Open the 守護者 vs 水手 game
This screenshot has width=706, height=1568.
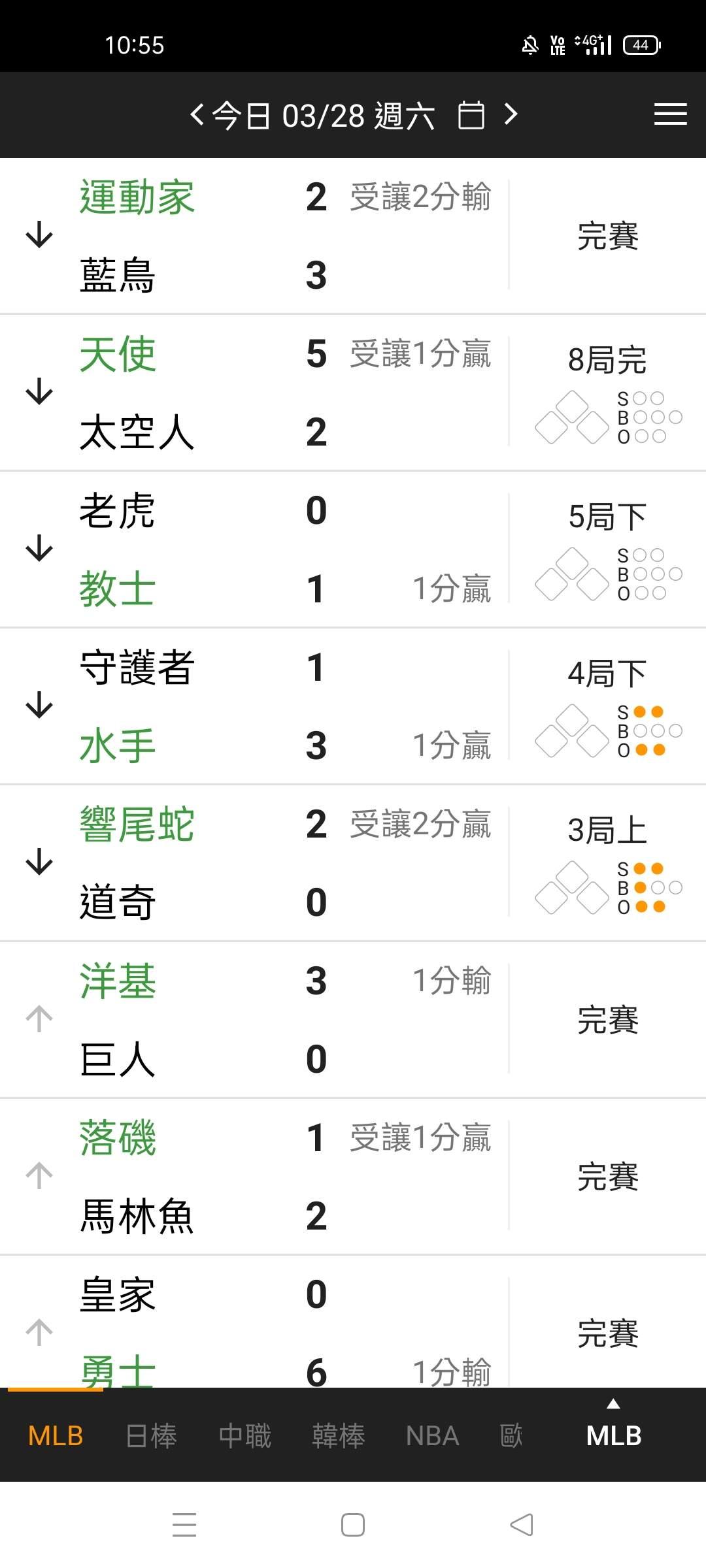click(x=353, y=706)
